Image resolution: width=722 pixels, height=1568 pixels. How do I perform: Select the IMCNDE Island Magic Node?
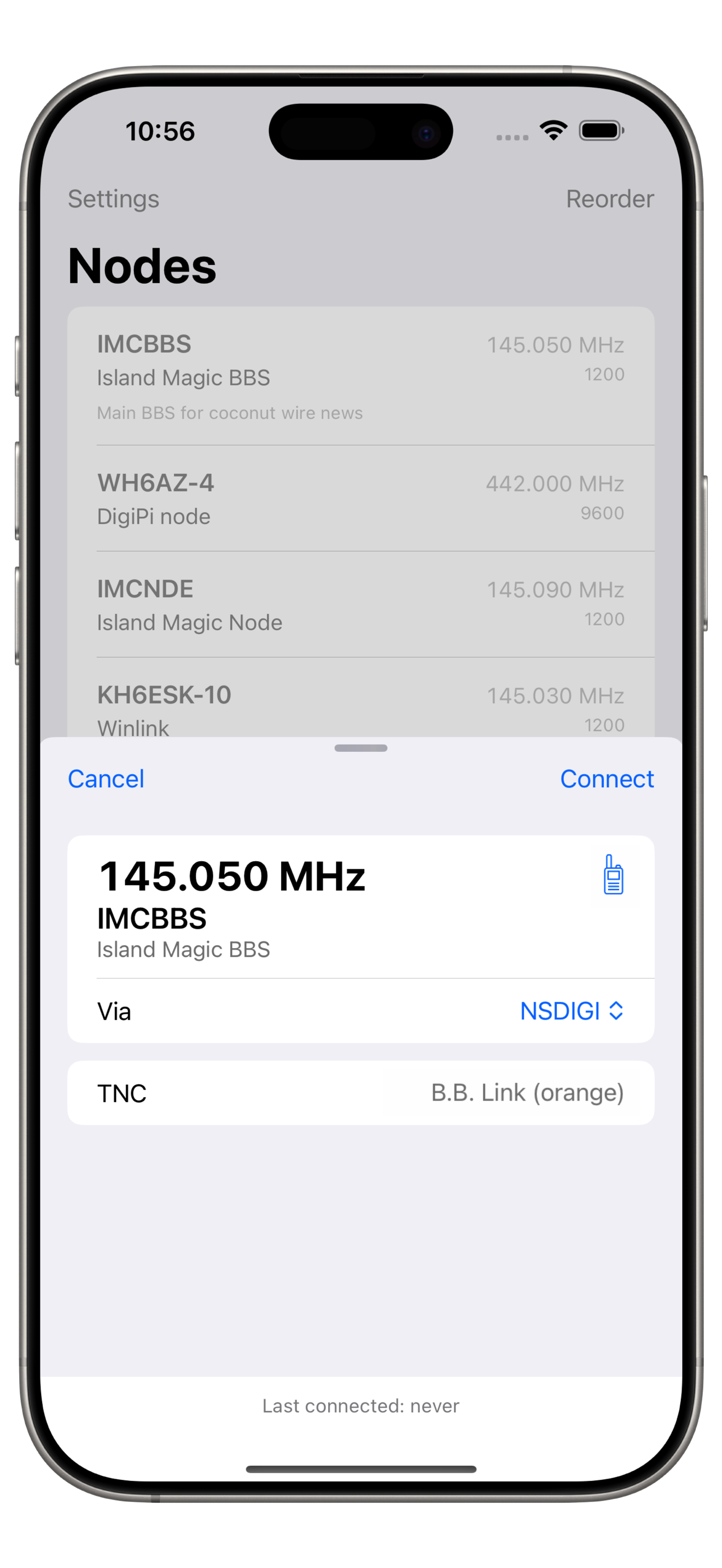tap(360, 605)
